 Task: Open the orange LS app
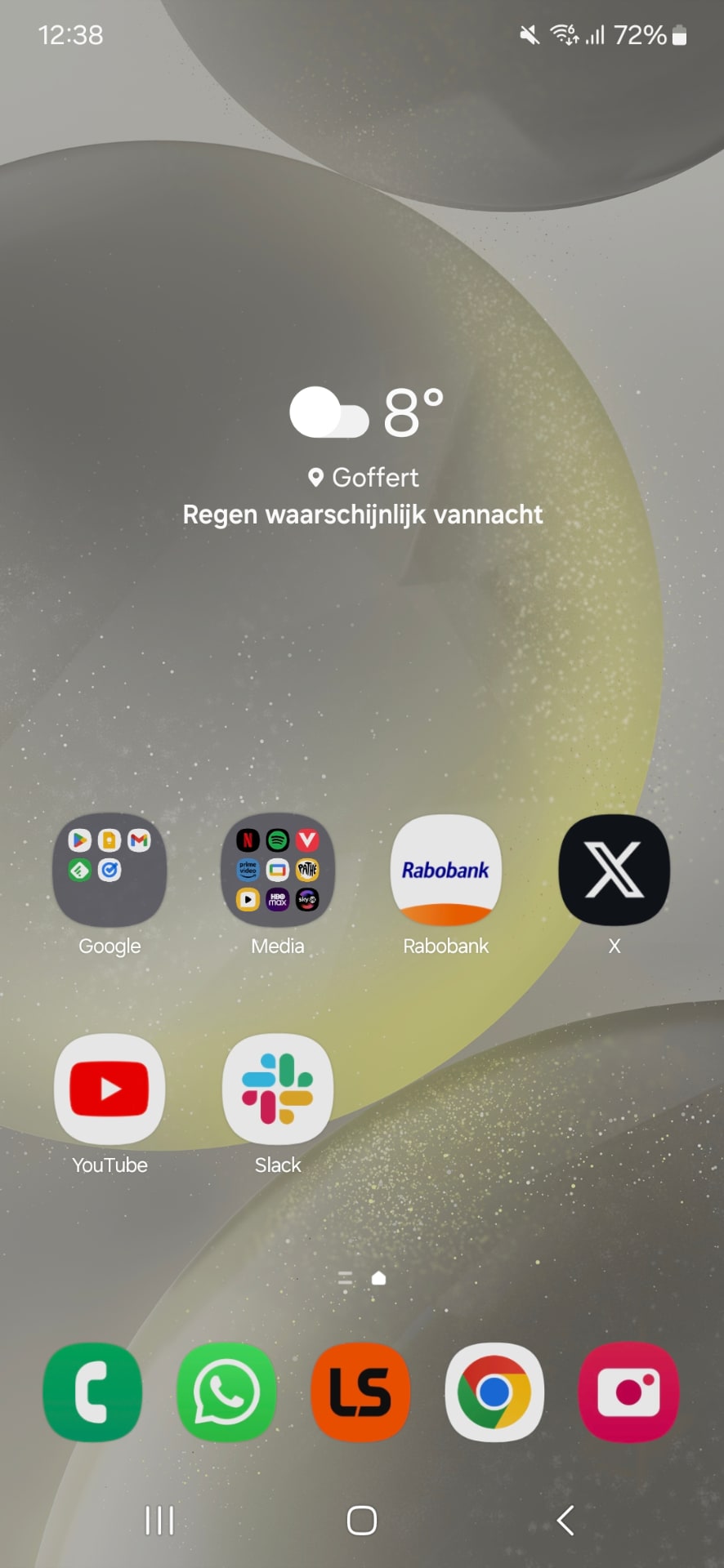(360, 1392)
